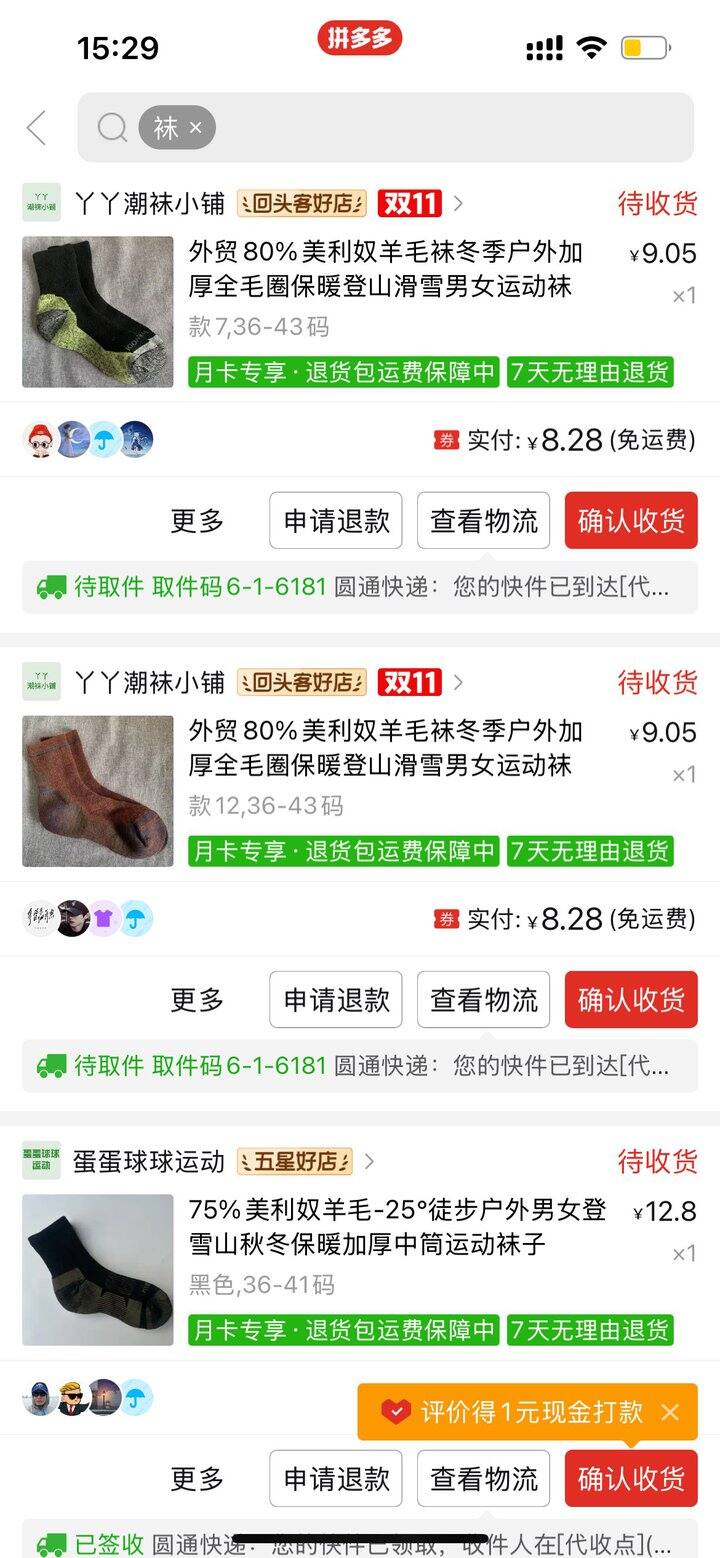The width and height of the screenshot is (720, 1558).
Task: Open the wool socks product thumbnail of the third order
Action: (x=97, y=1268)
